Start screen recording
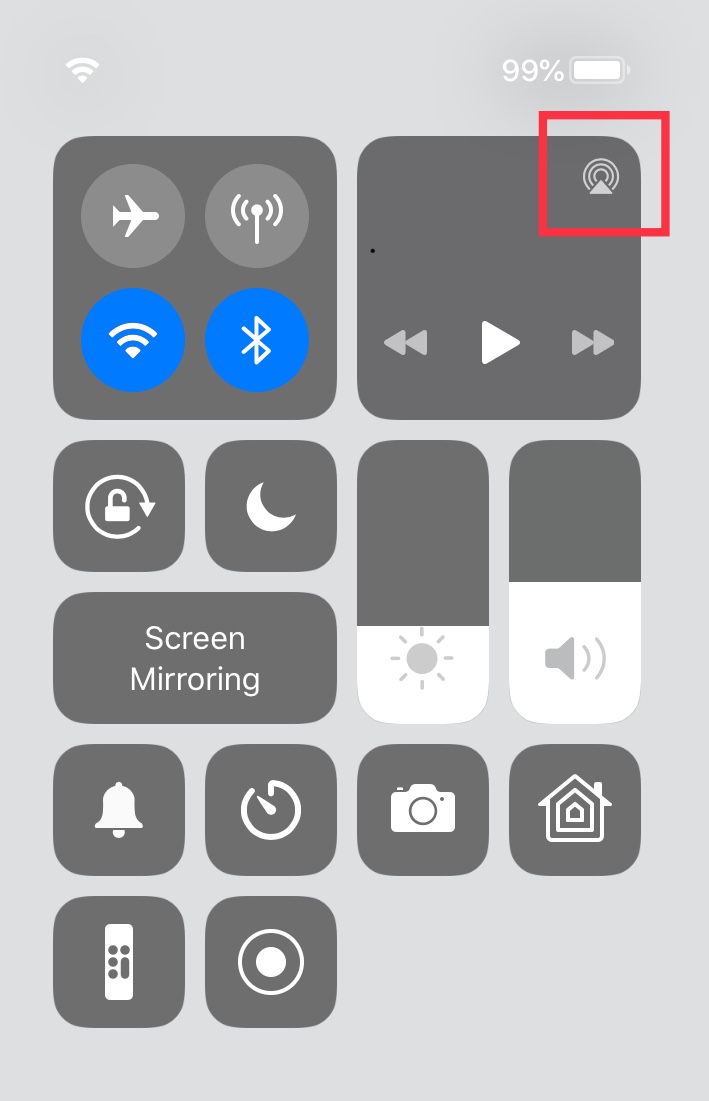This screenshot has height=1101, width=709. click(271, 961)
